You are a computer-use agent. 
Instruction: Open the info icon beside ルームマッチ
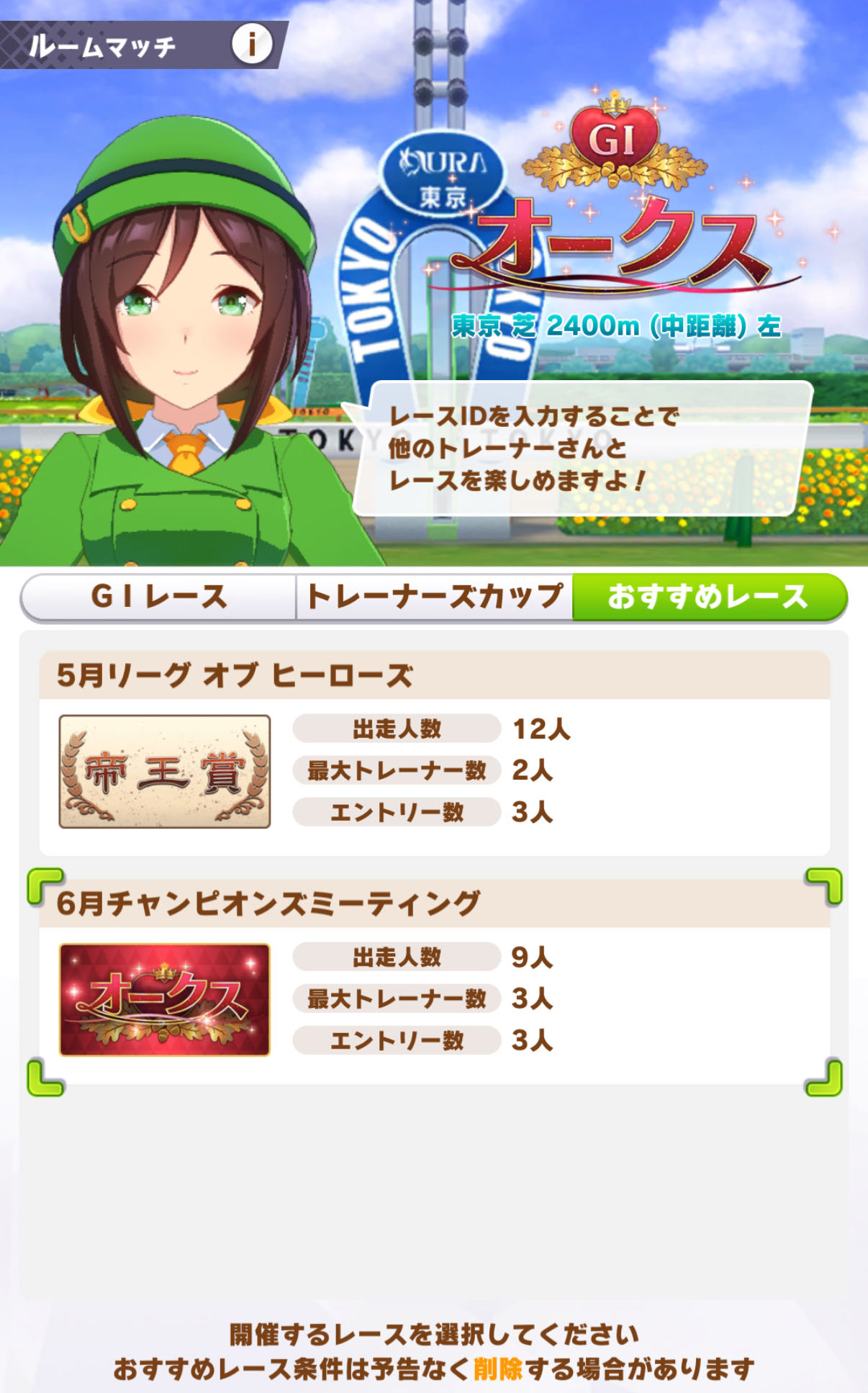[252, 45]
